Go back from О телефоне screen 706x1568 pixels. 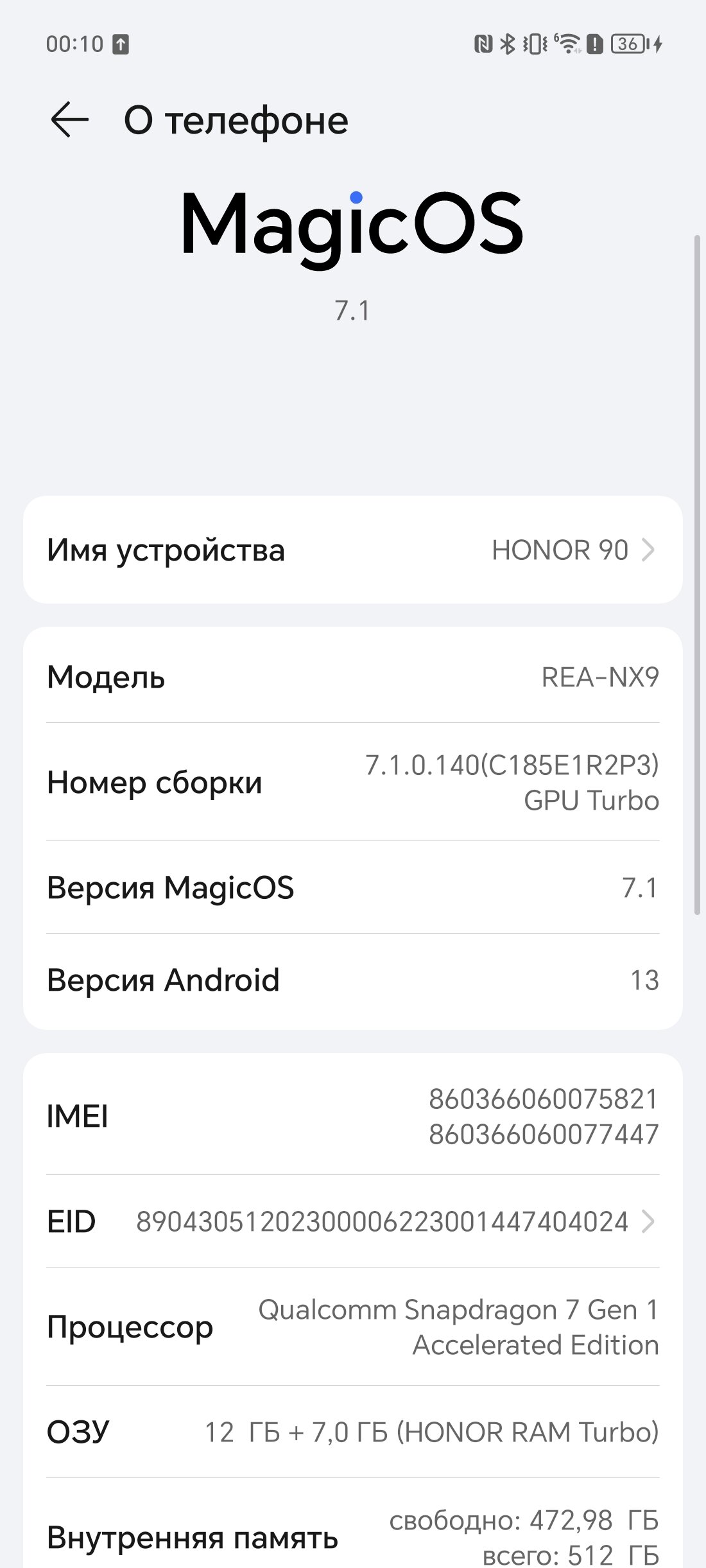click(69, 120)
